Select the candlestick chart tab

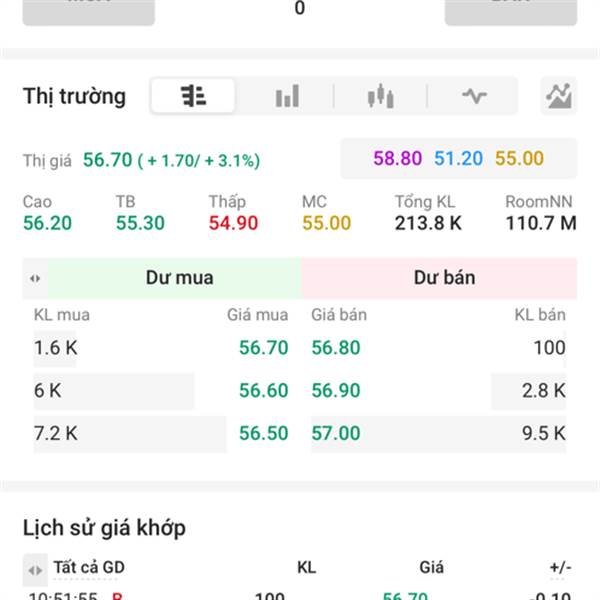click(x=380, y=96)
